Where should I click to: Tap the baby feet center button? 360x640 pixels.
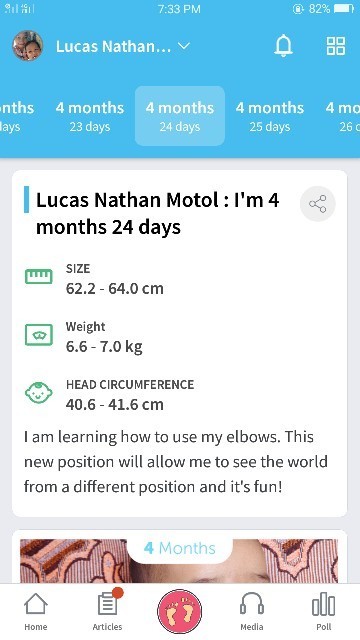point(180,611)
